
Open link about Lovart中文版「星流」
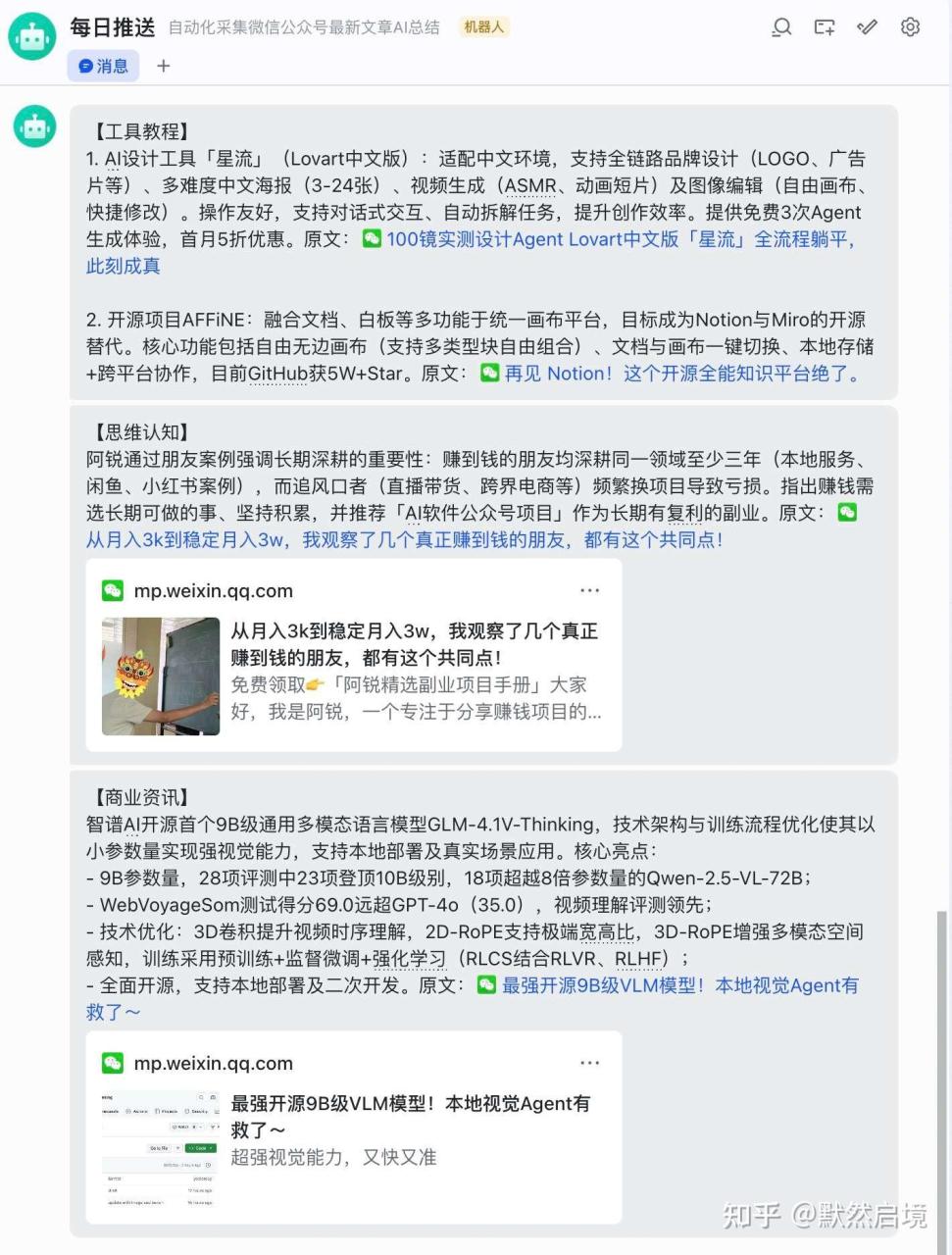620,239
